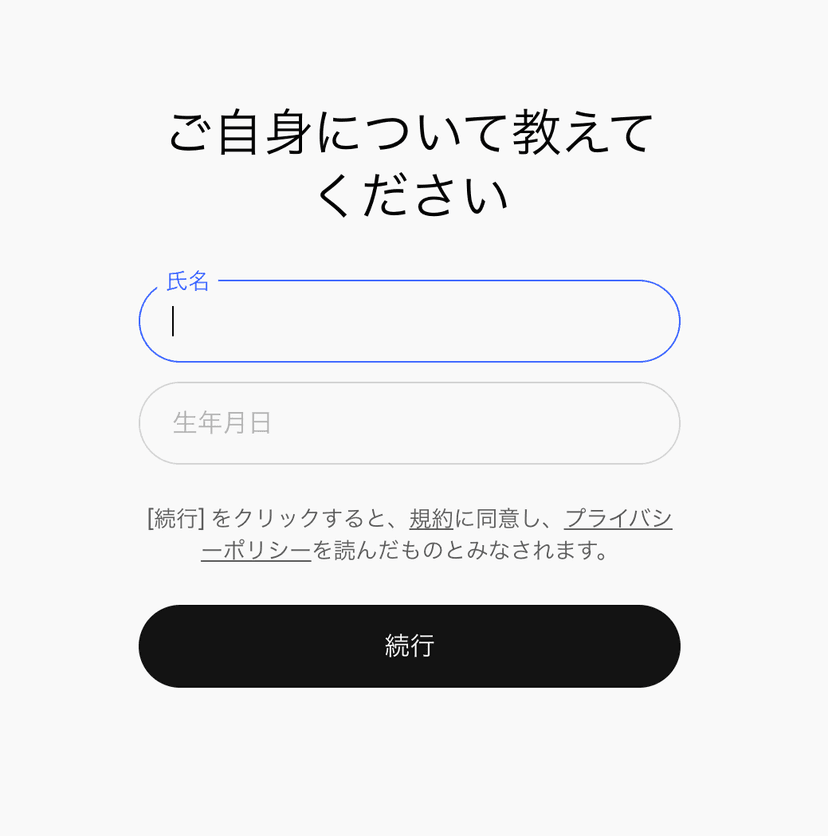Tap the 生年月日 birthdate field
The height and width of the screenshot is (836, 828).
[409, 423]
